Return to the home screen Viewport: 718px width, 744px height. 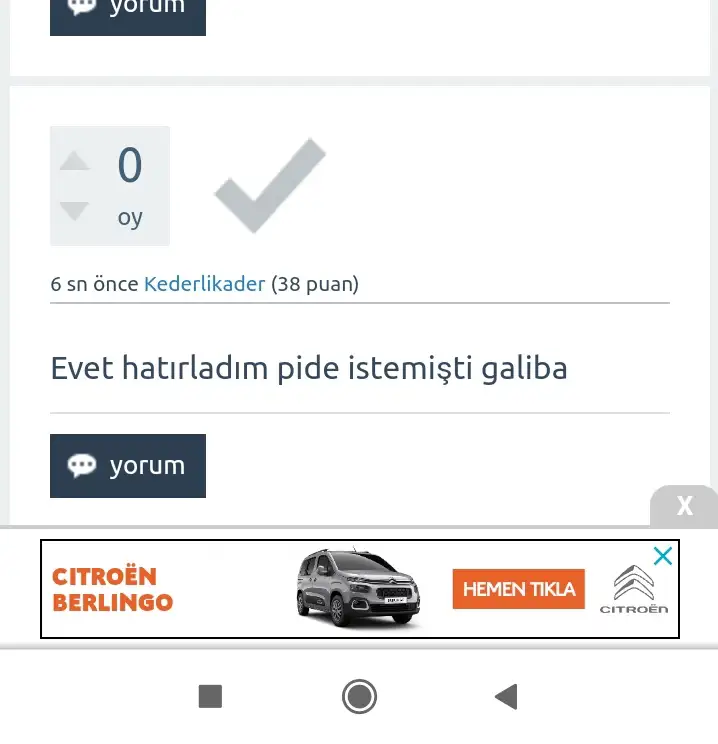[x=359, y=696]
